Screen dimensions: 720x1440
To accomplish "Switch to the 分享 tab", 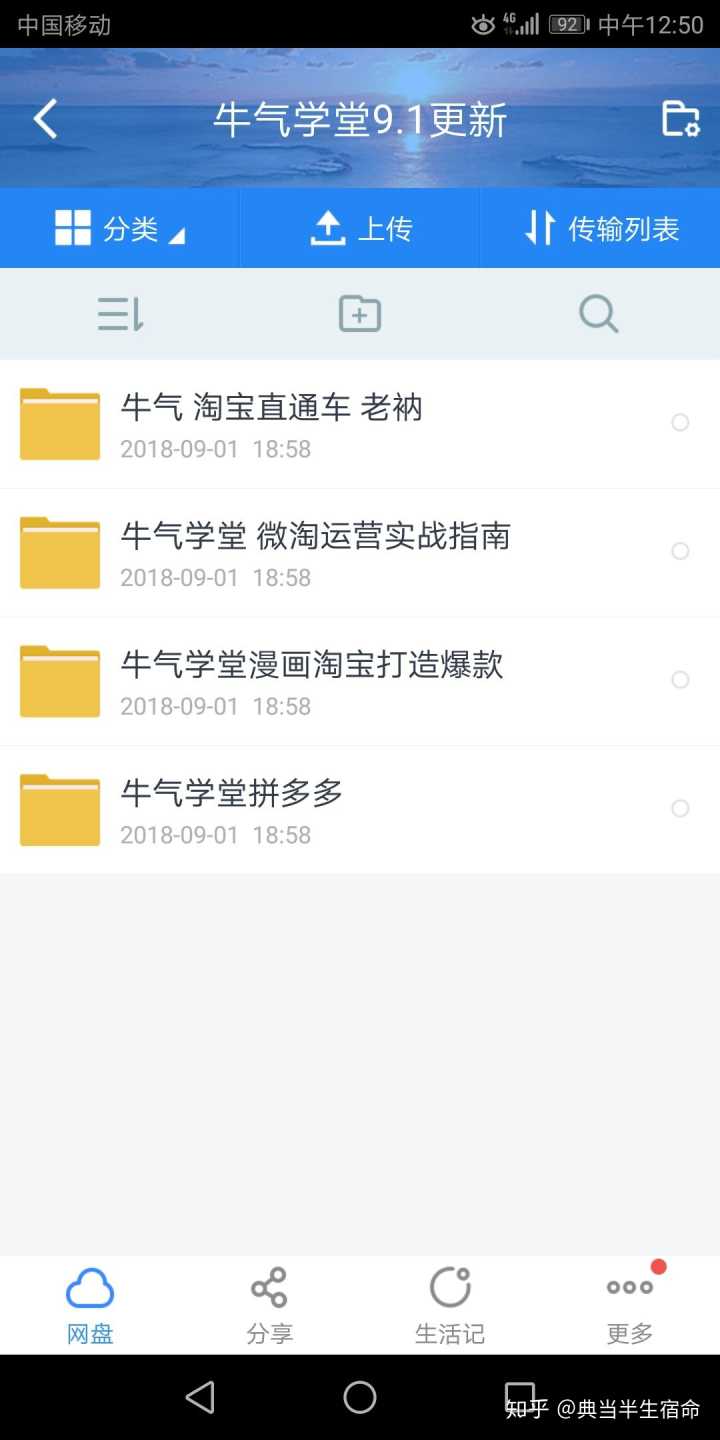I will point(269,1305).
